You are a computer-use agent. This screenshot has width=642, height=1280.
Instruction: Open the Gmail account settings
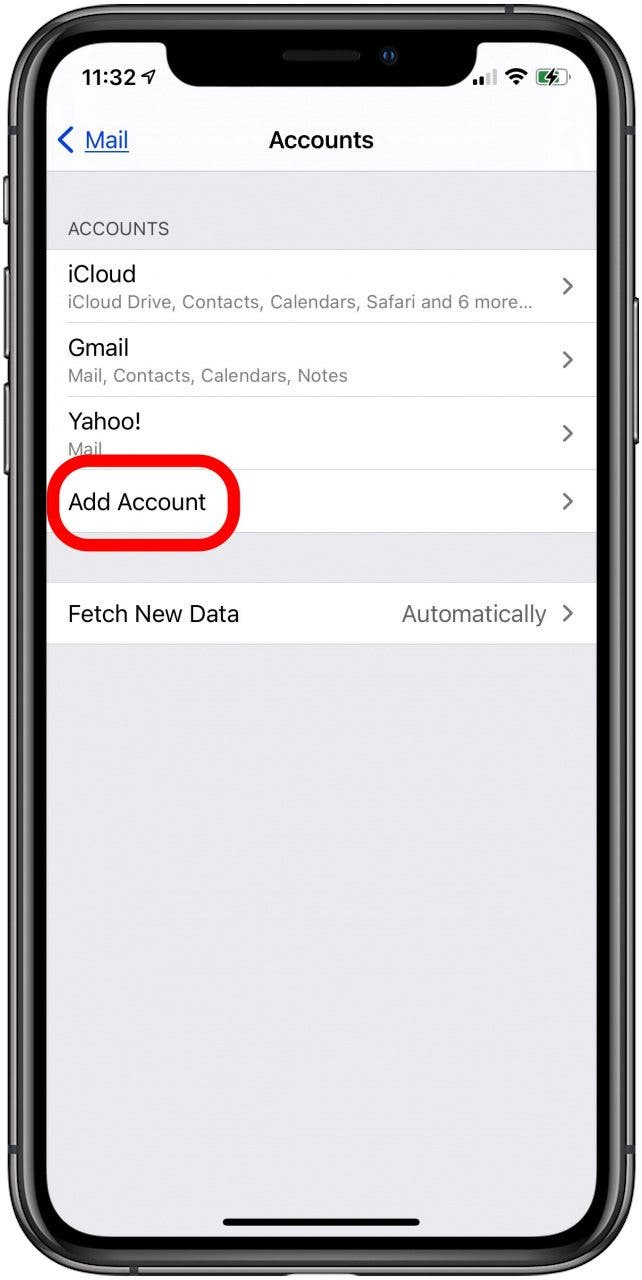click(321, 360)
